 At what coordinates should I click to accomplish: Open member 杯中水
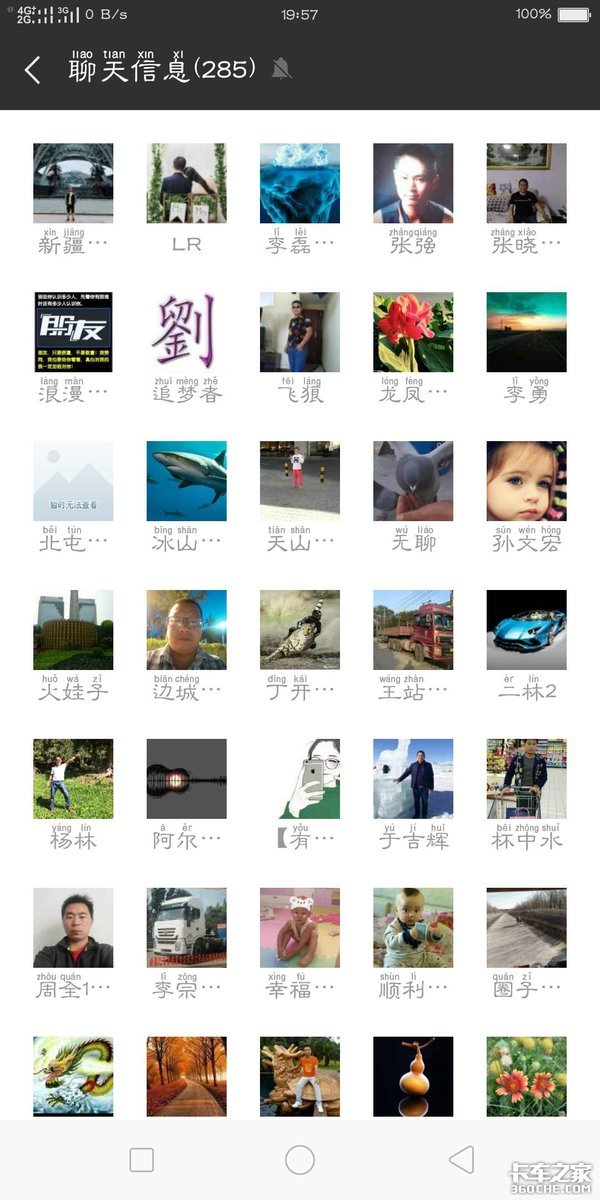coord(526,780)
